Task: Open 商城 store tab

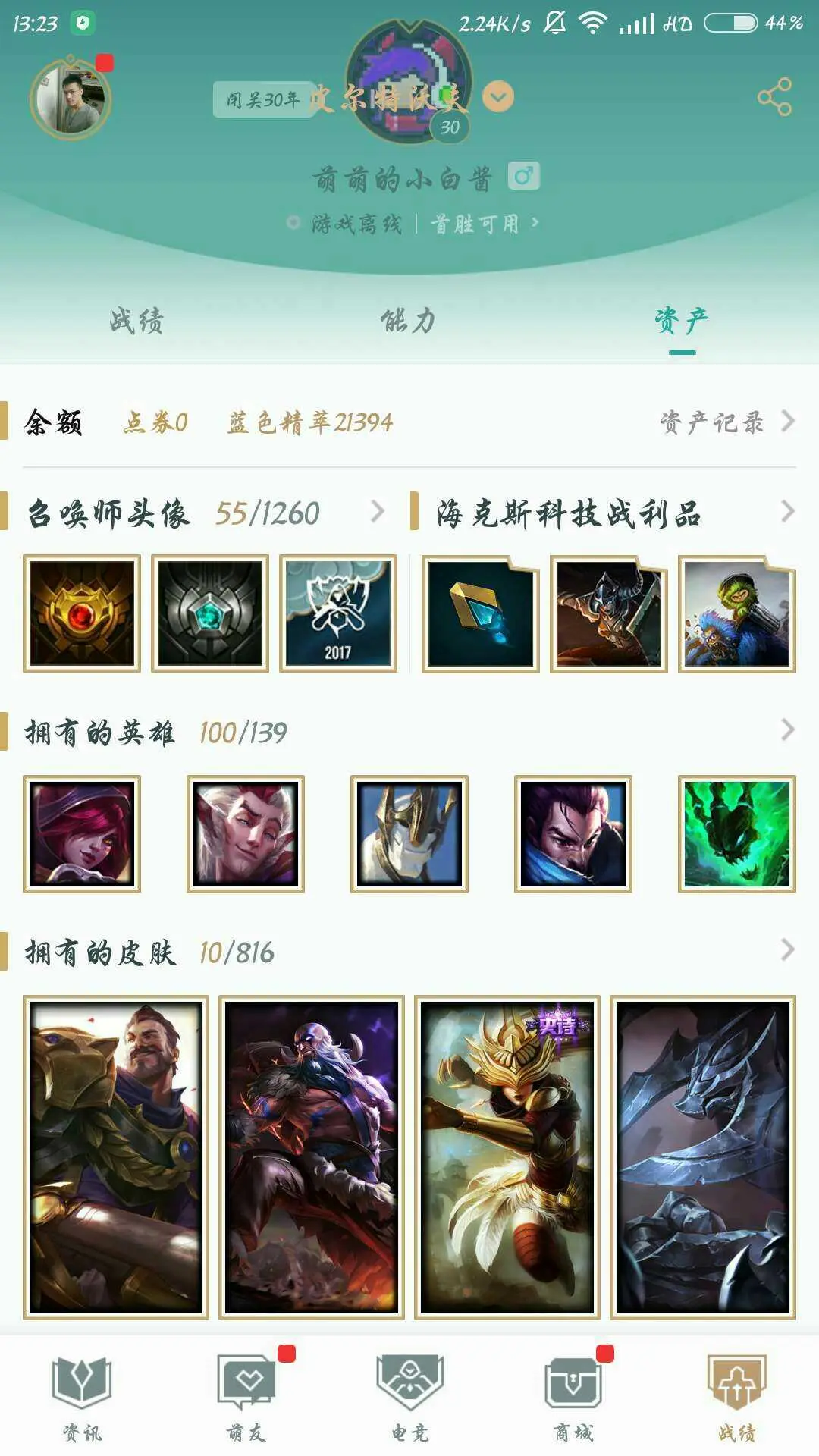Action: click(573, 1397)
